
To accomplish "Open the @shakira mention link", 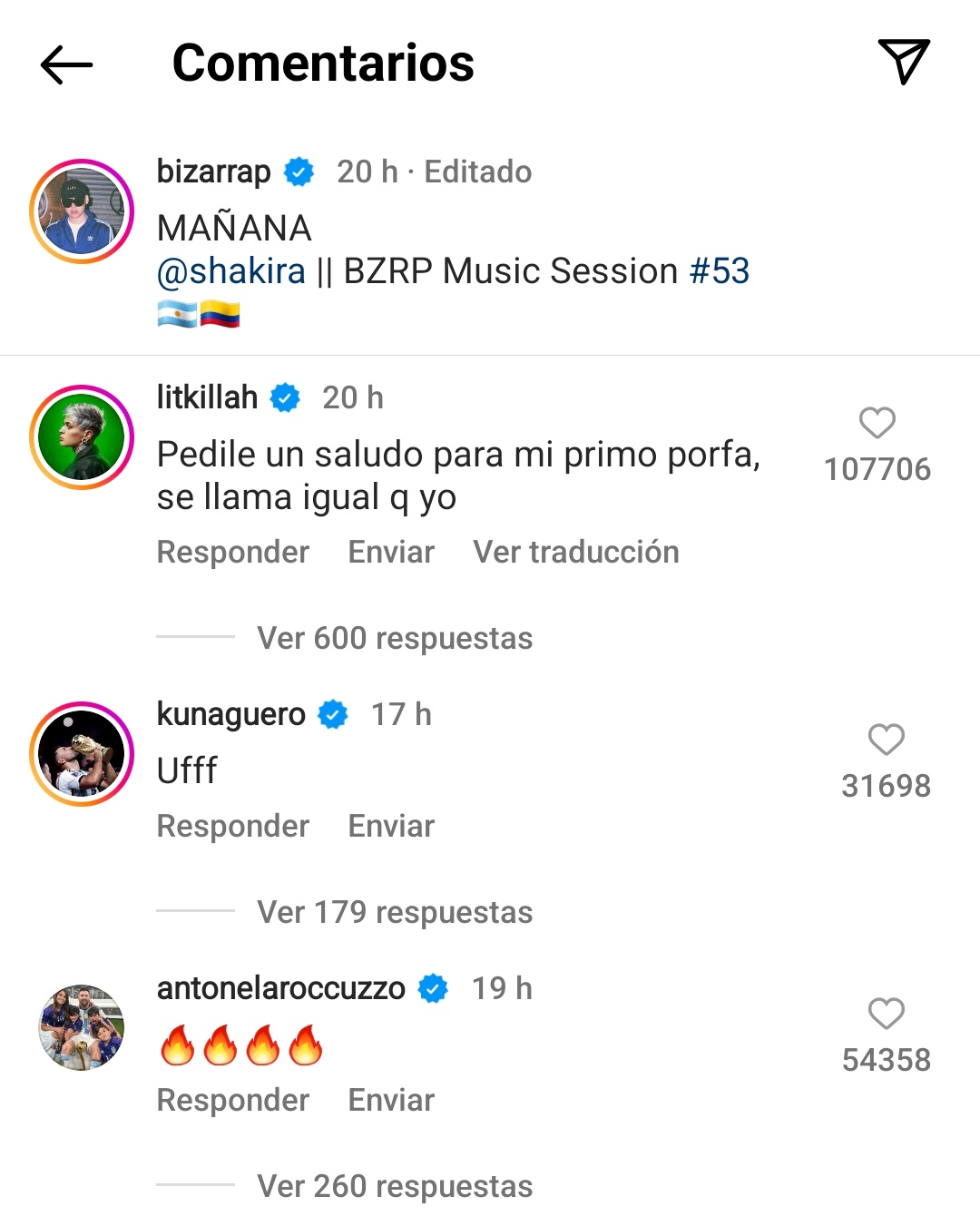I will pyautogui.click(x=231, y=271).
